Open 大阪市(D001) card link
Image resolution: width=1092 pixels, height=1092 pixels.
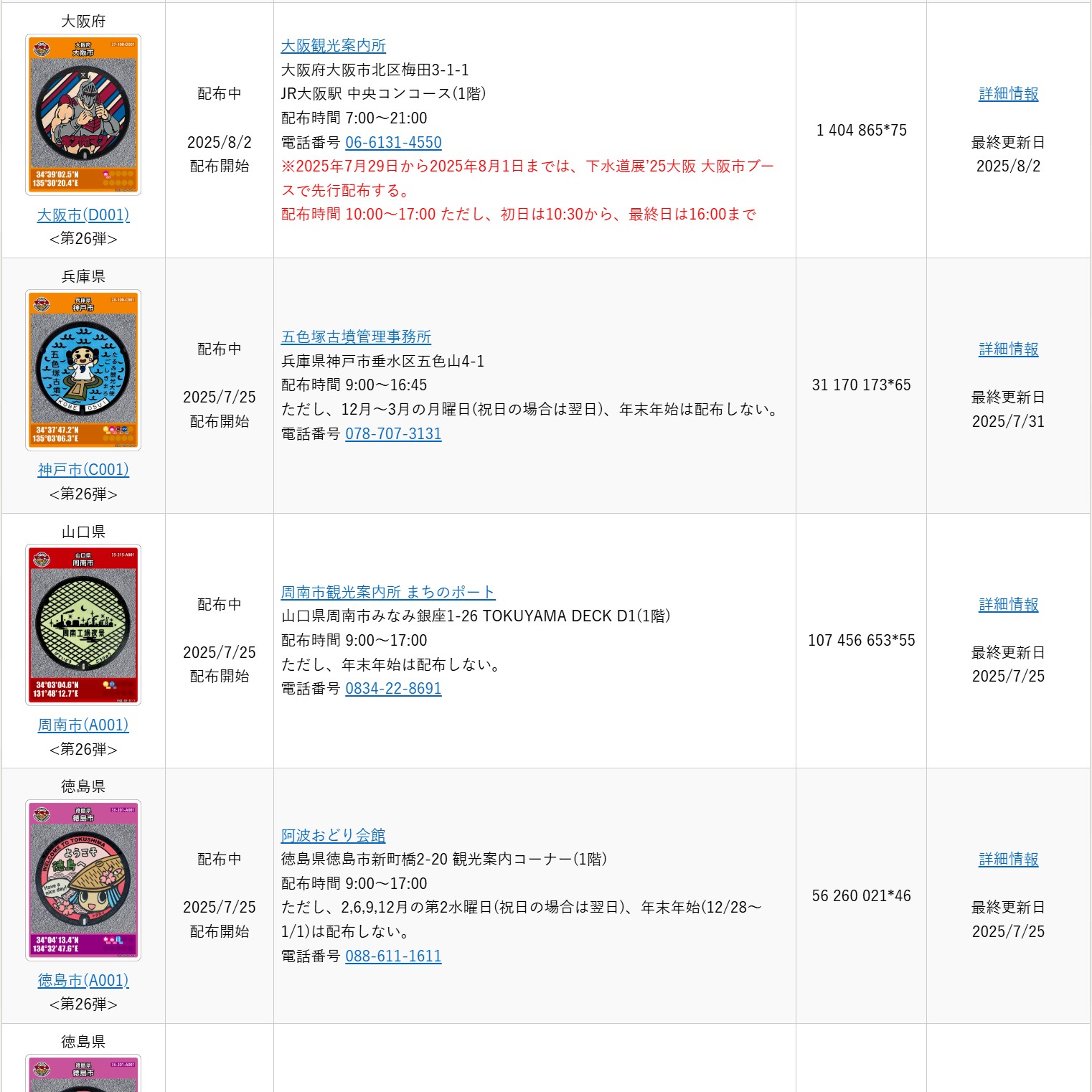click(83, 215)
